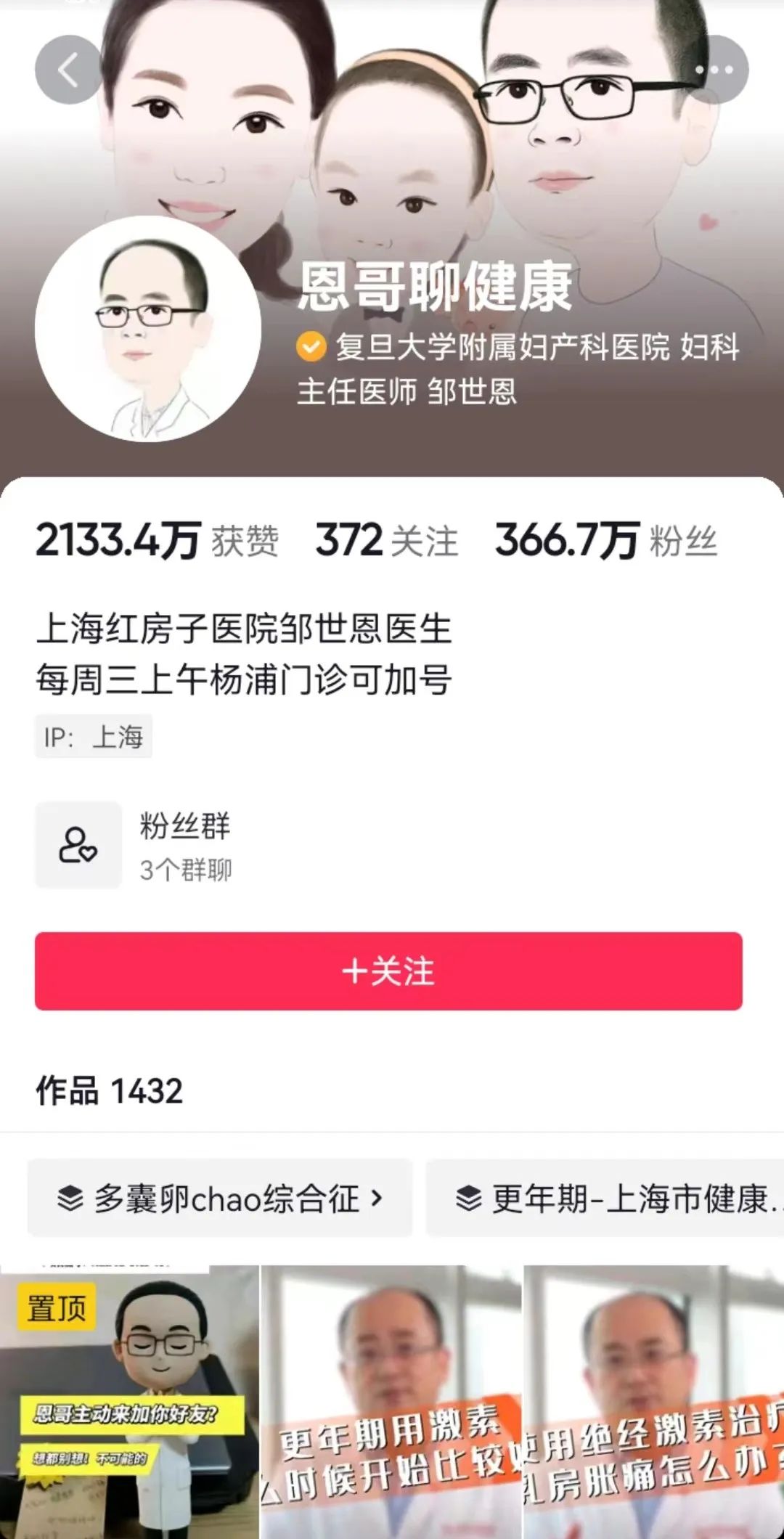This screenshot has width=784, height=1539.
Task: Open the three-dot overflow menu
Action: click(x=714, y=70)
